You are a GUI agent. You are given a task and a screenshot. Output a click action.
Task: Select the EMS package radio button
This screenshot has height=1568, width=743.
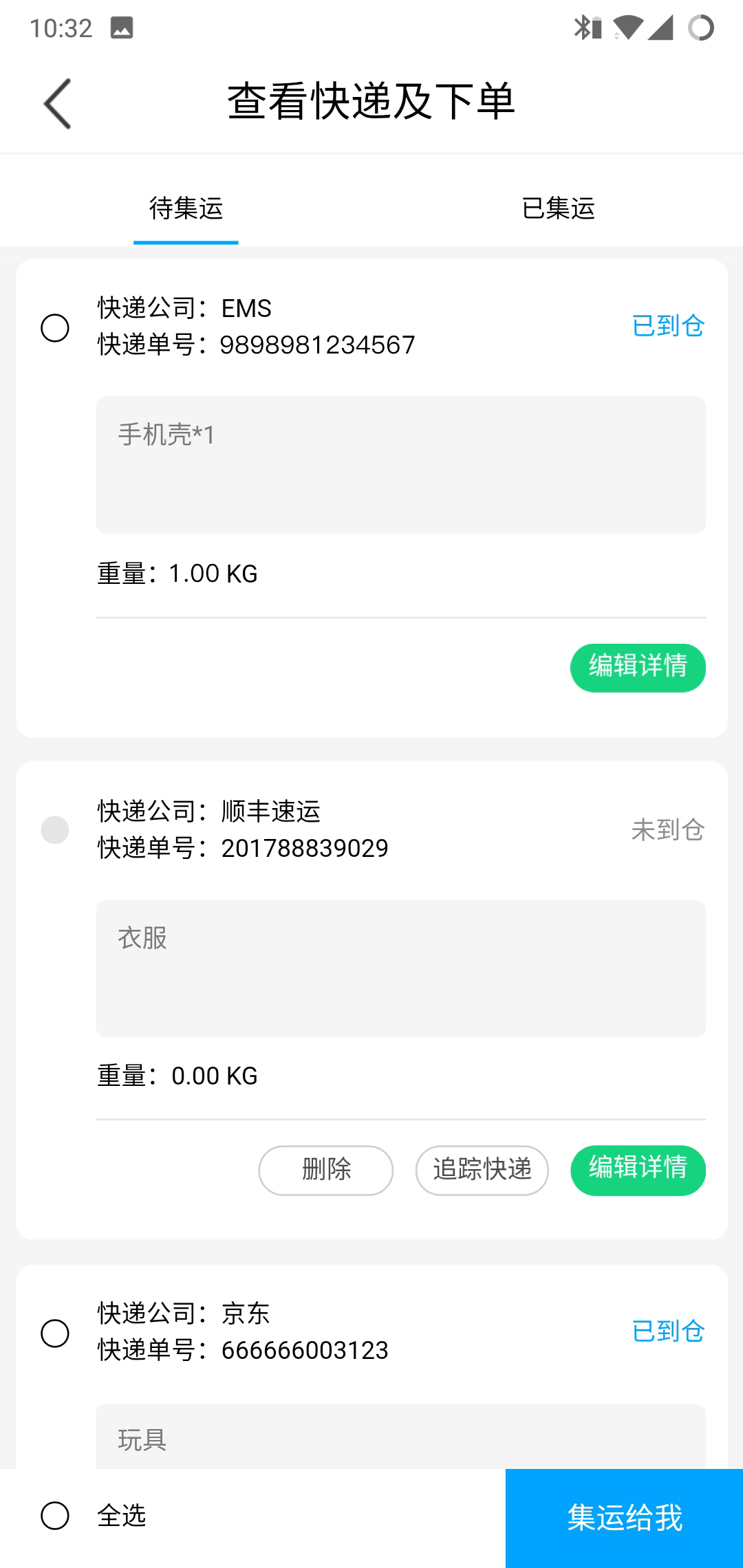click(55, 327)
